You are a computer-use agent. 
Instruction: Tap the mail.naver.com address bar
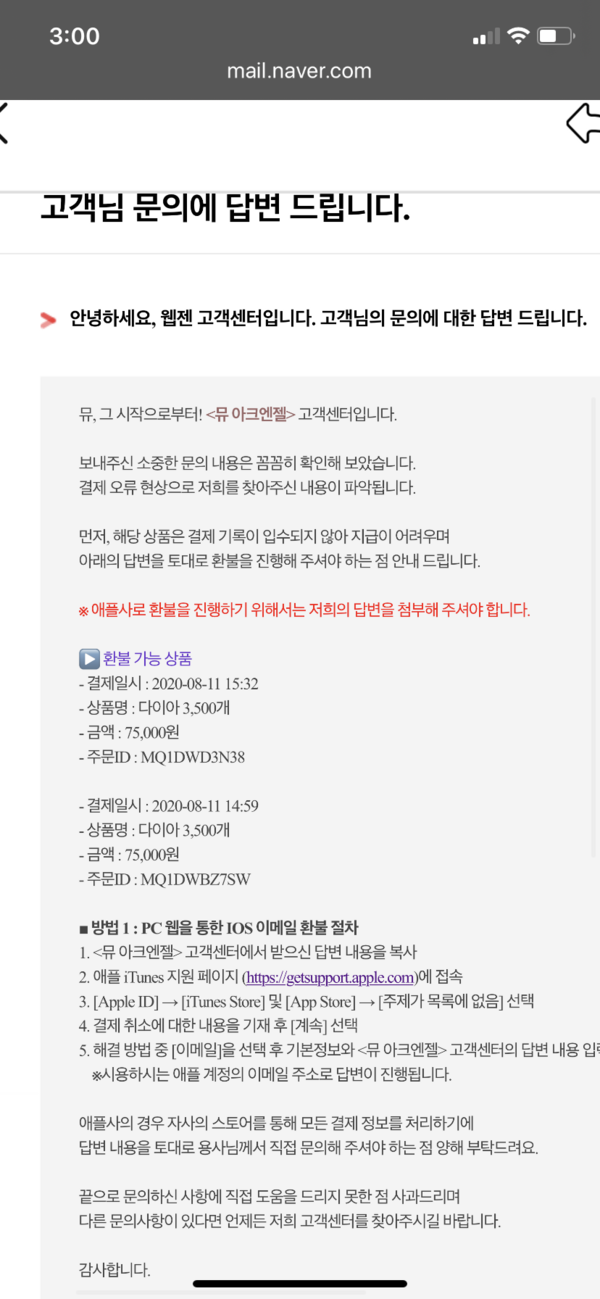point(299,71)
